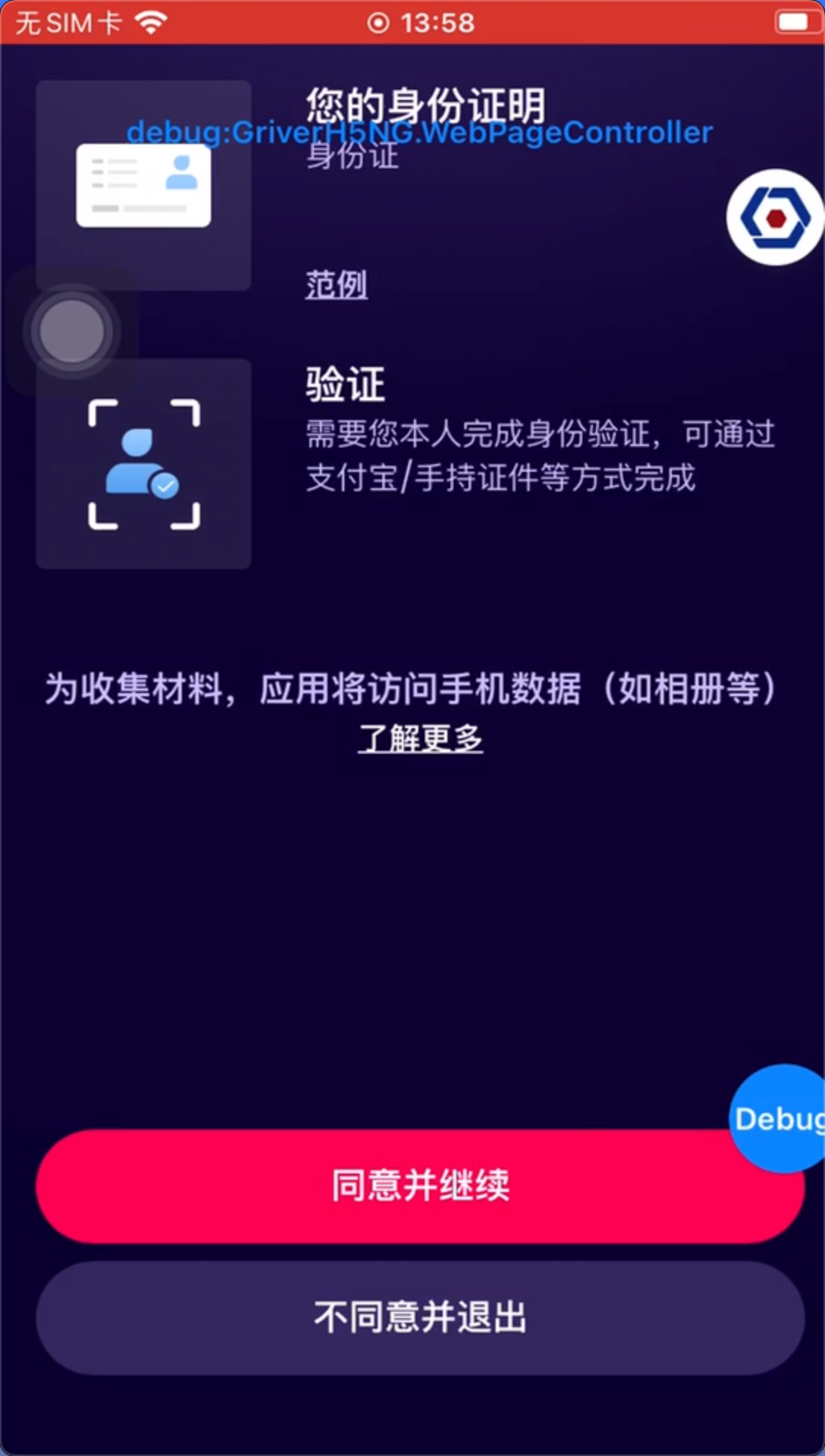This screenshot has width=825, height=1456.
Task: View the 范例 sample link
Action: pyautogui.click(x=336, y=285)
